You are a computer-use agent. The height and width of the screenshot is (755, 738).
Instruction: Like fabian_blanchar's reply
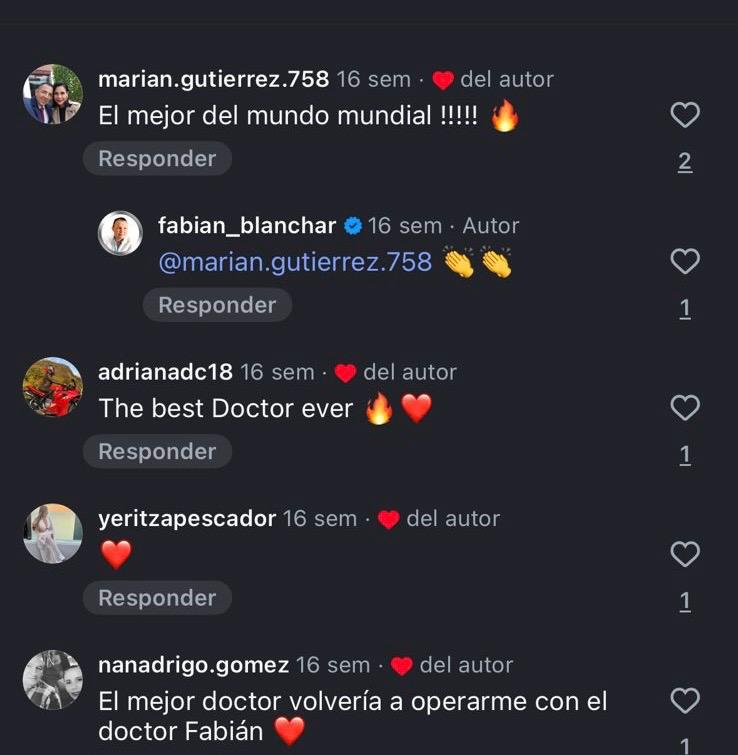tap(684, 262)
